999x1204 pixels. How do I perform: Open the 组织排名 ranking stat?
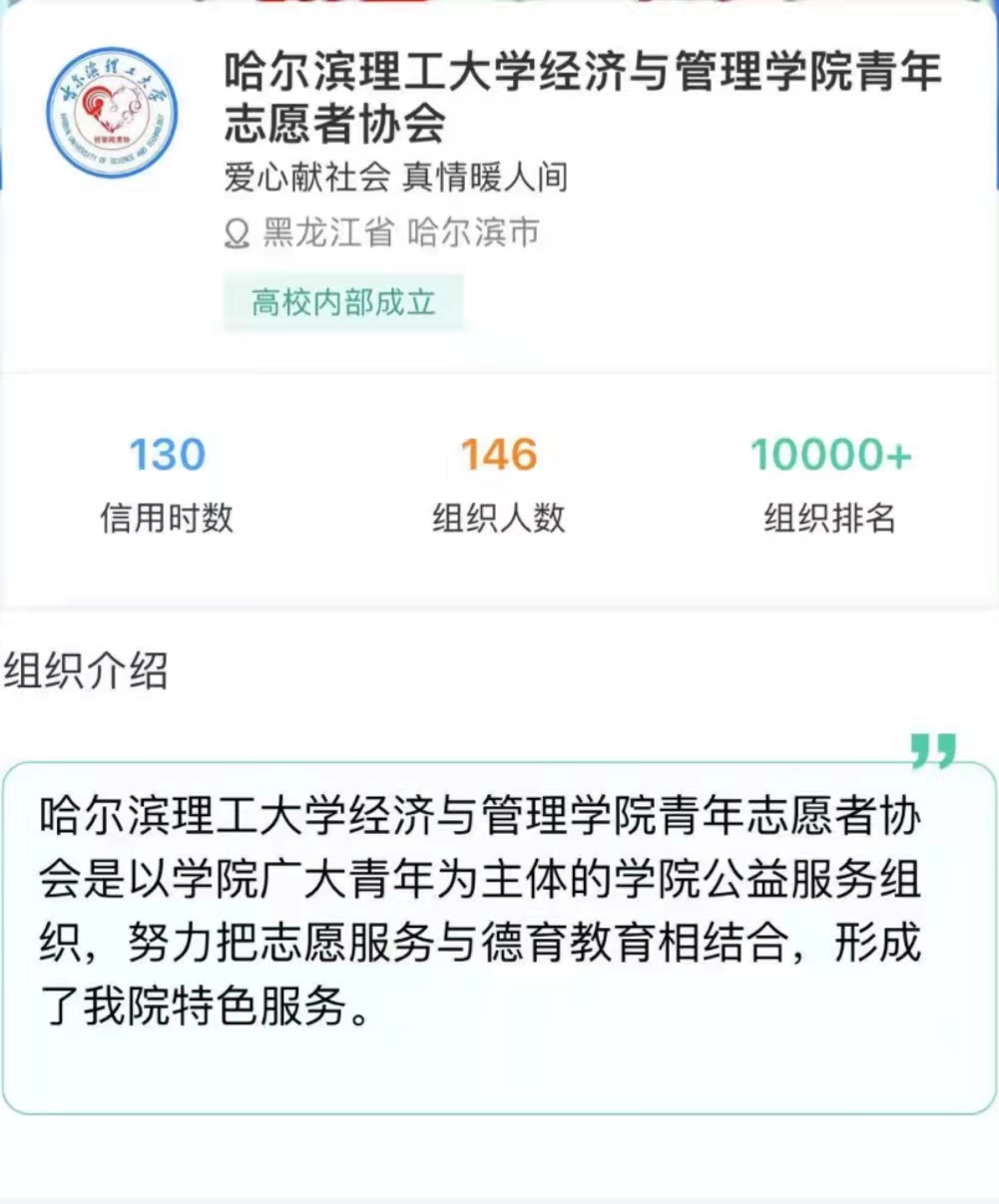coord(829,484)
